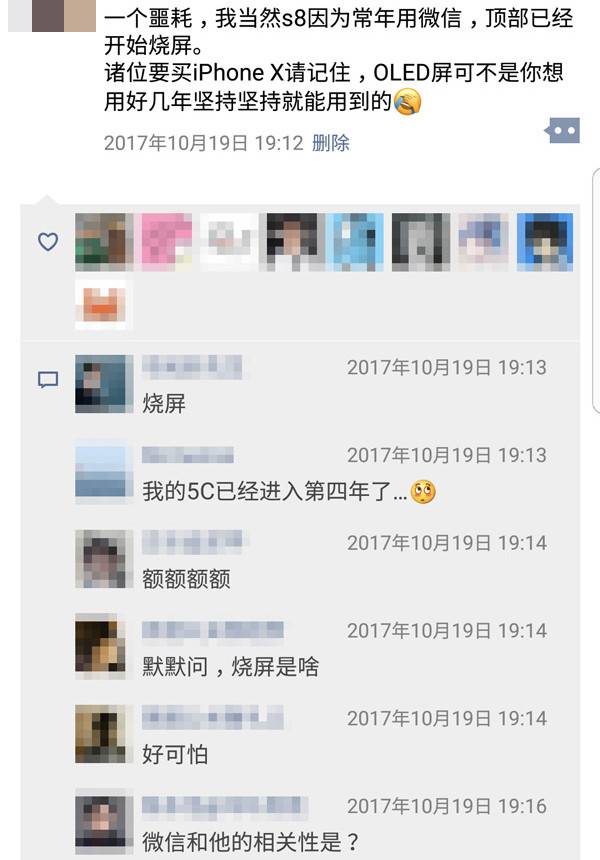Open the orange avatar in the likes list
Viewport: 600px width, 860px height.
click(x=104, y=304)
